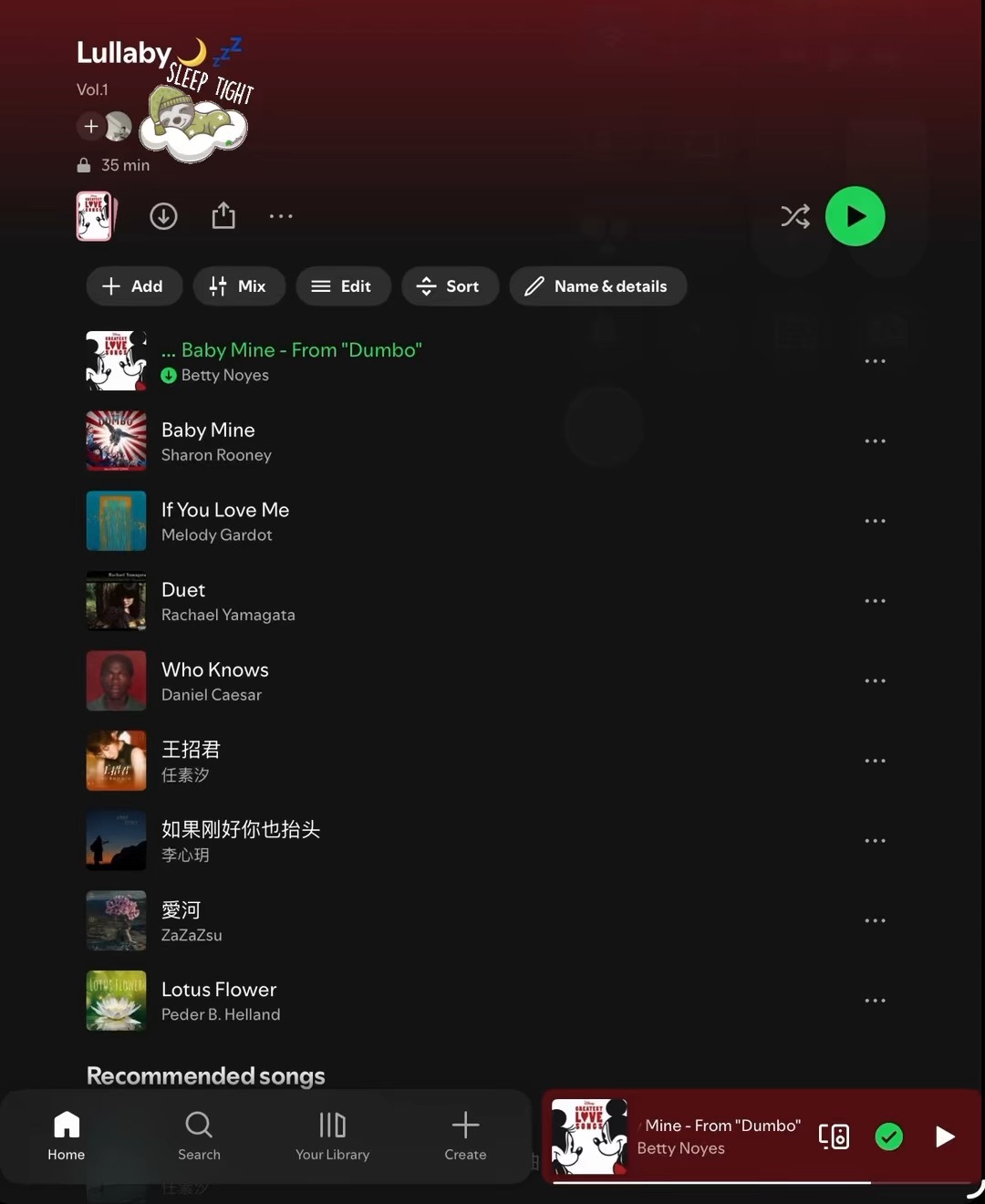
Task: Choose a device to play on
Action: click(834, 1137)
